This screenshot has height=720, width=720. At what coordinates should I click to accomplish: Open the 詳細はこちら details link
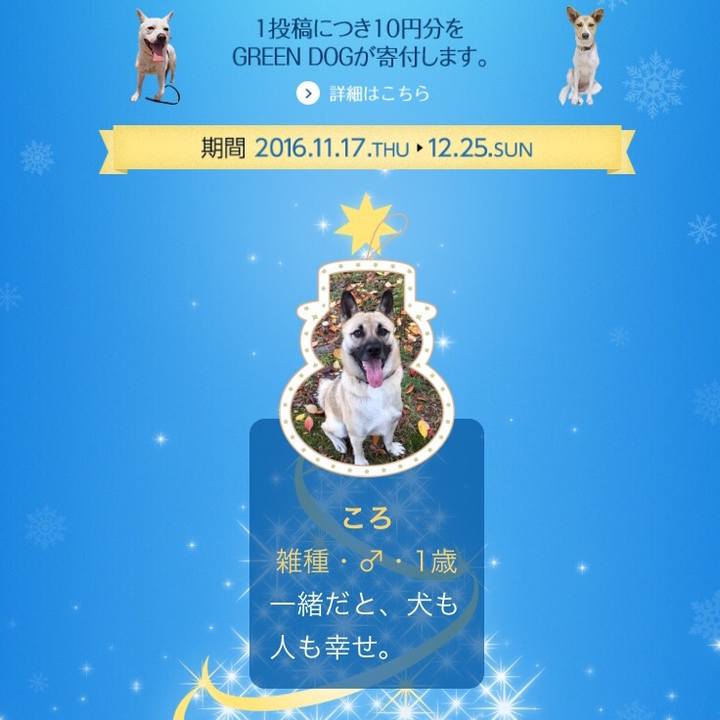click(x=364, y=94)
